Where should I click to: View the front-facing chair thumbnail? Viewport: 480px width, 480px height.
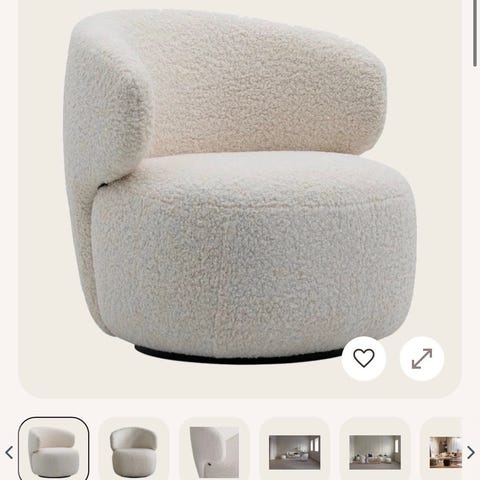[x=134, y=450]
